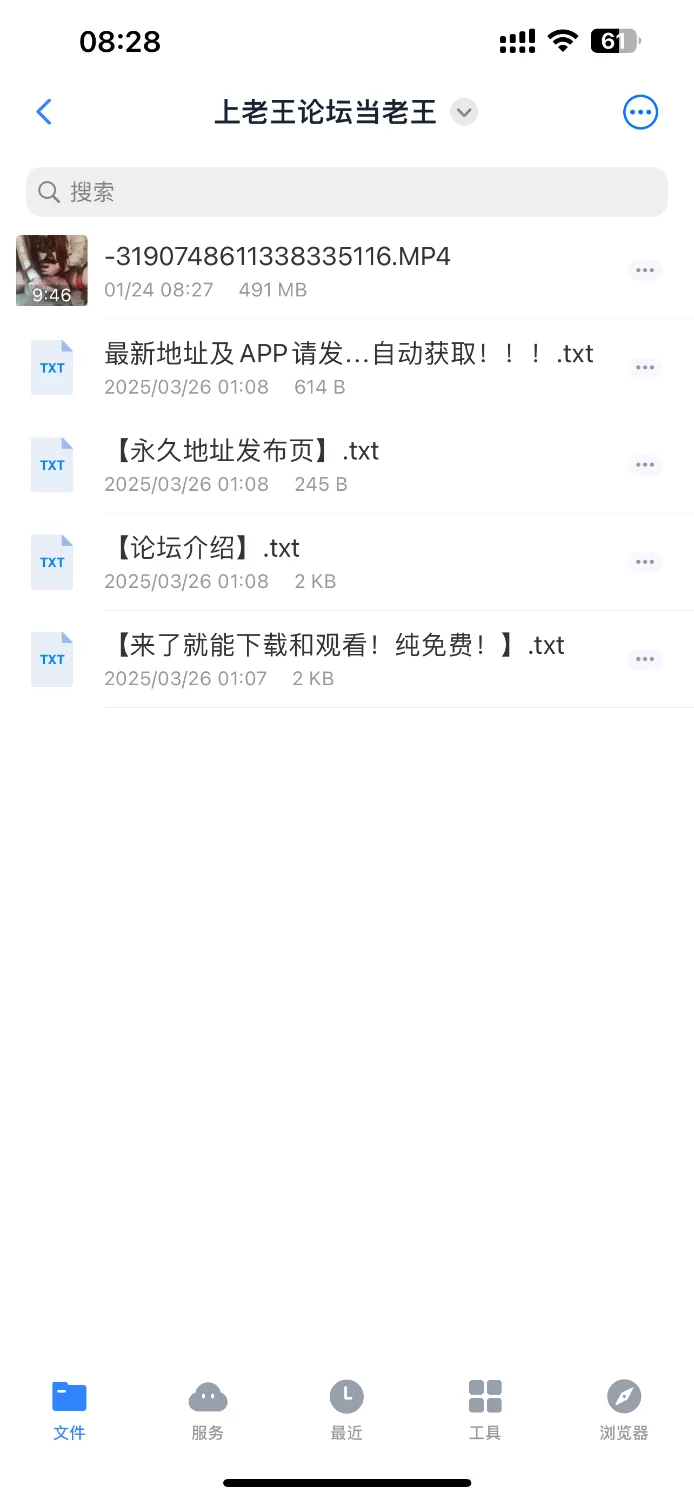Show options for 【永久地址发布页】.txt
Viewport: 694px width, 1500px height.
click(x=645, y=465)
